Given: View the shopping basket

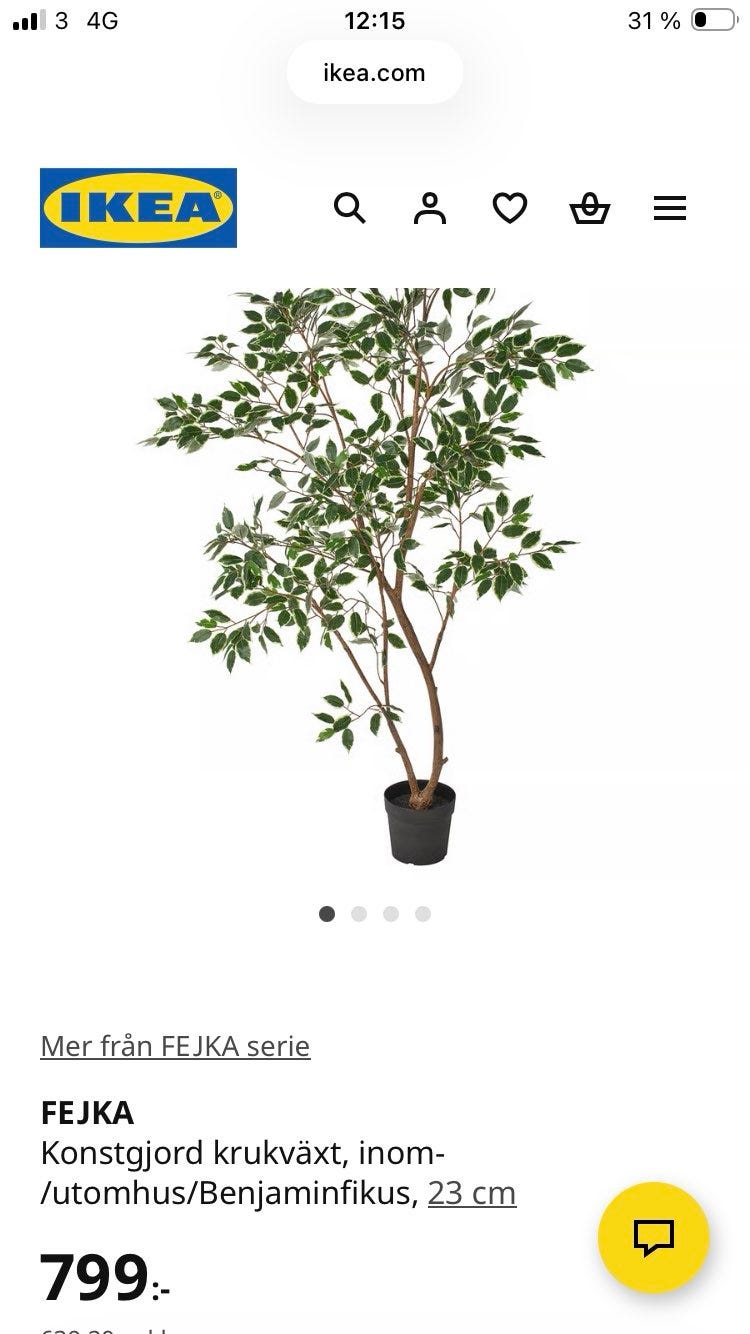Looking at the screenshot, I should click(x=590, y=208).
